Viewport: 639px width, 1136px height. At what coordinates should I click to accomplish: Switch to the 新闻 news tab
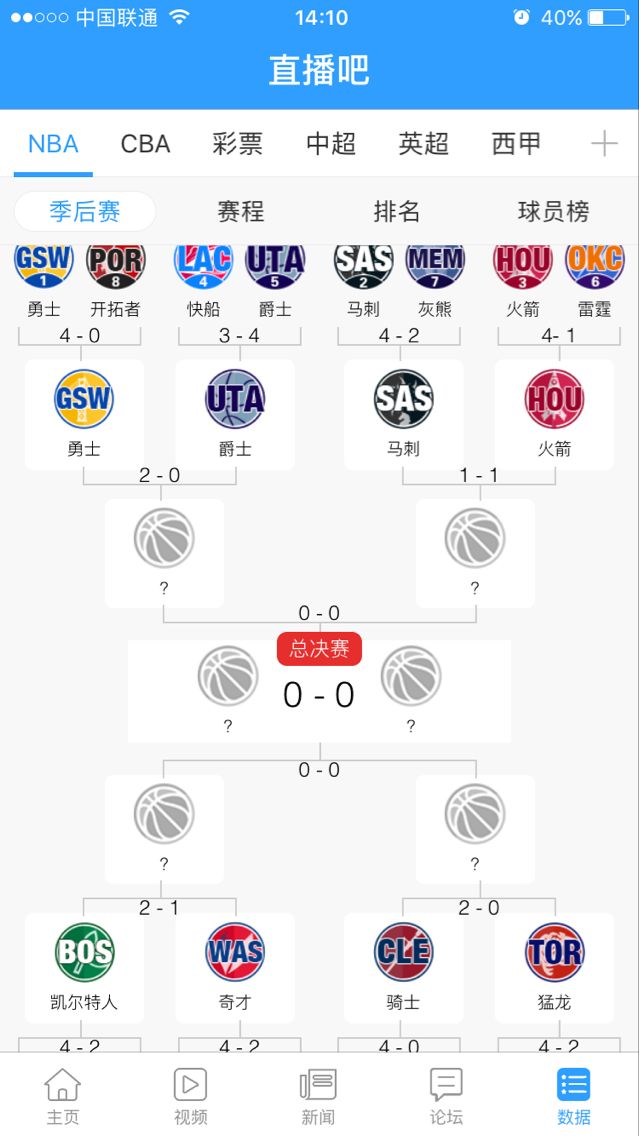point(318,1096)
